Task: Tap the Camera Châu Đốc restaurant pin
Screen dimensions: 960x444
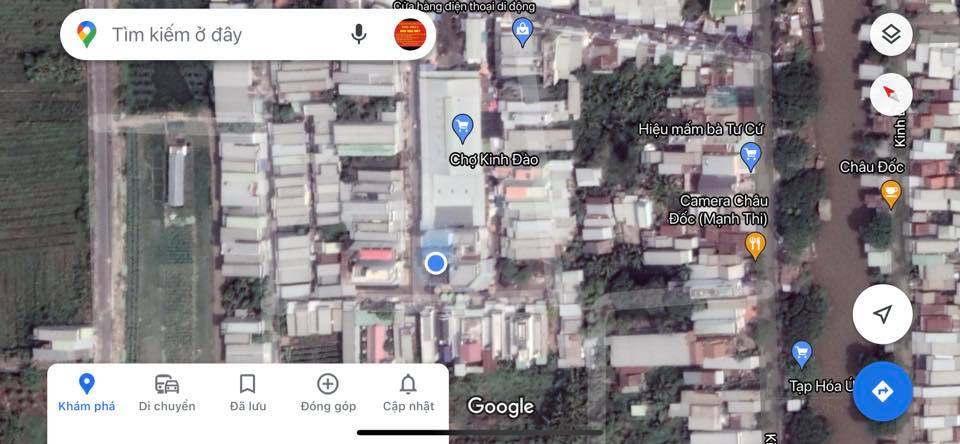Action: click(755, 244)
